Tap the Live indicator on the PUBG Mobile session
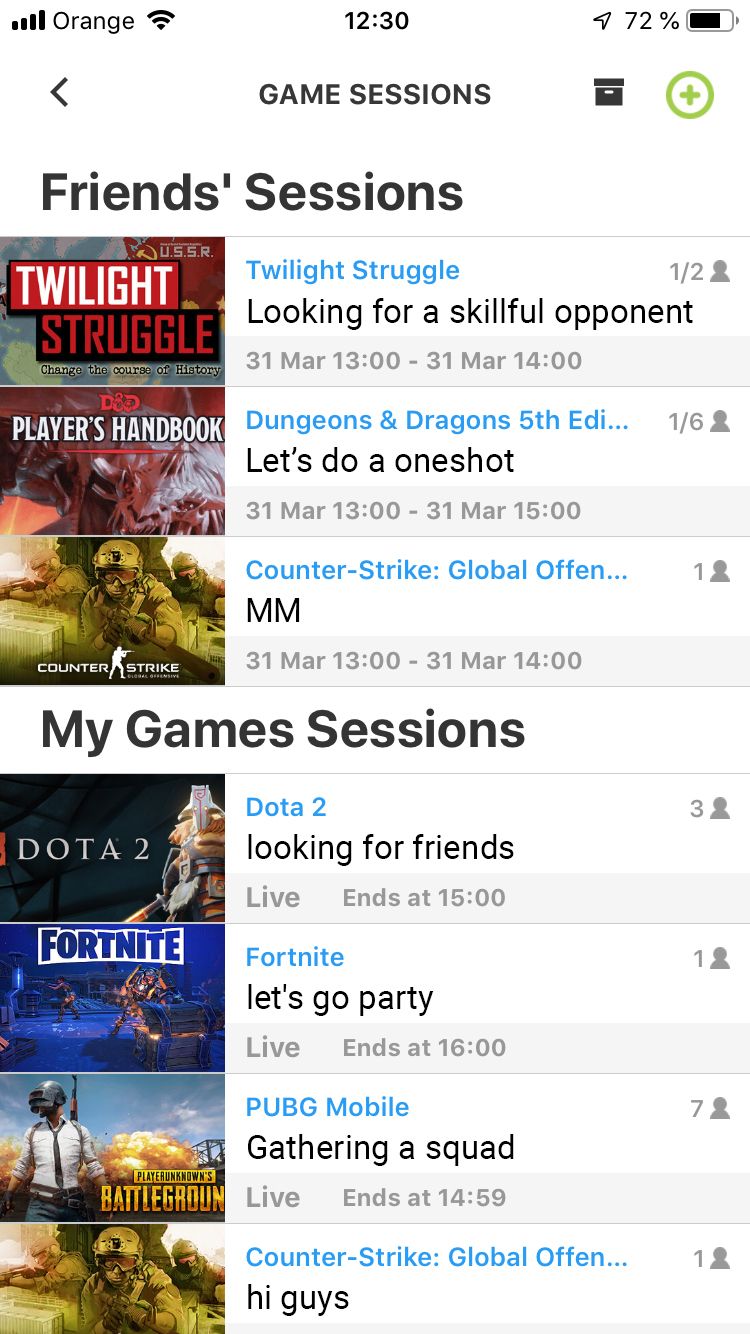Screen dimensions: 750x1334 click(273, 1197)
